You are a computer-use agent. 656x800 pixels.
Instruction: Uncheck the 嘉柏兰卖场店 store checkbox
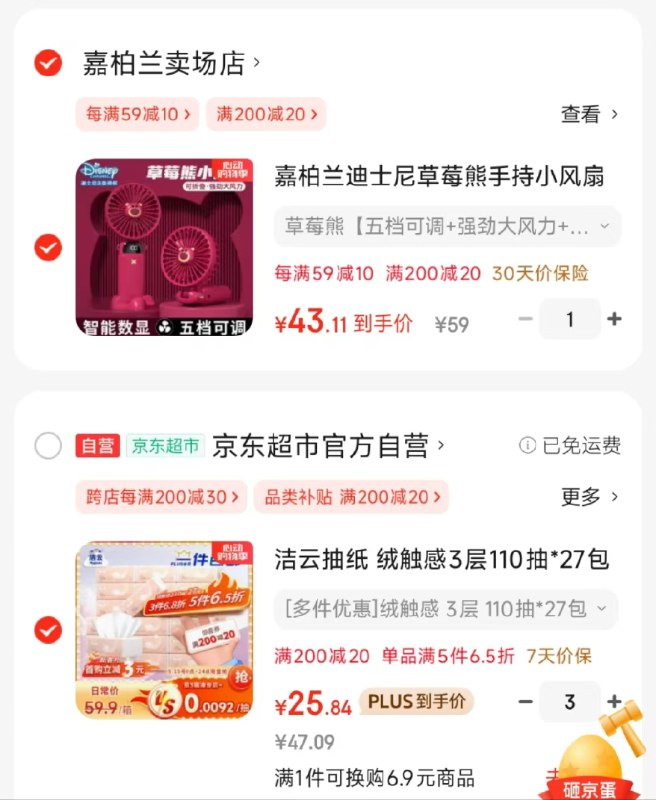pos(48,63)
